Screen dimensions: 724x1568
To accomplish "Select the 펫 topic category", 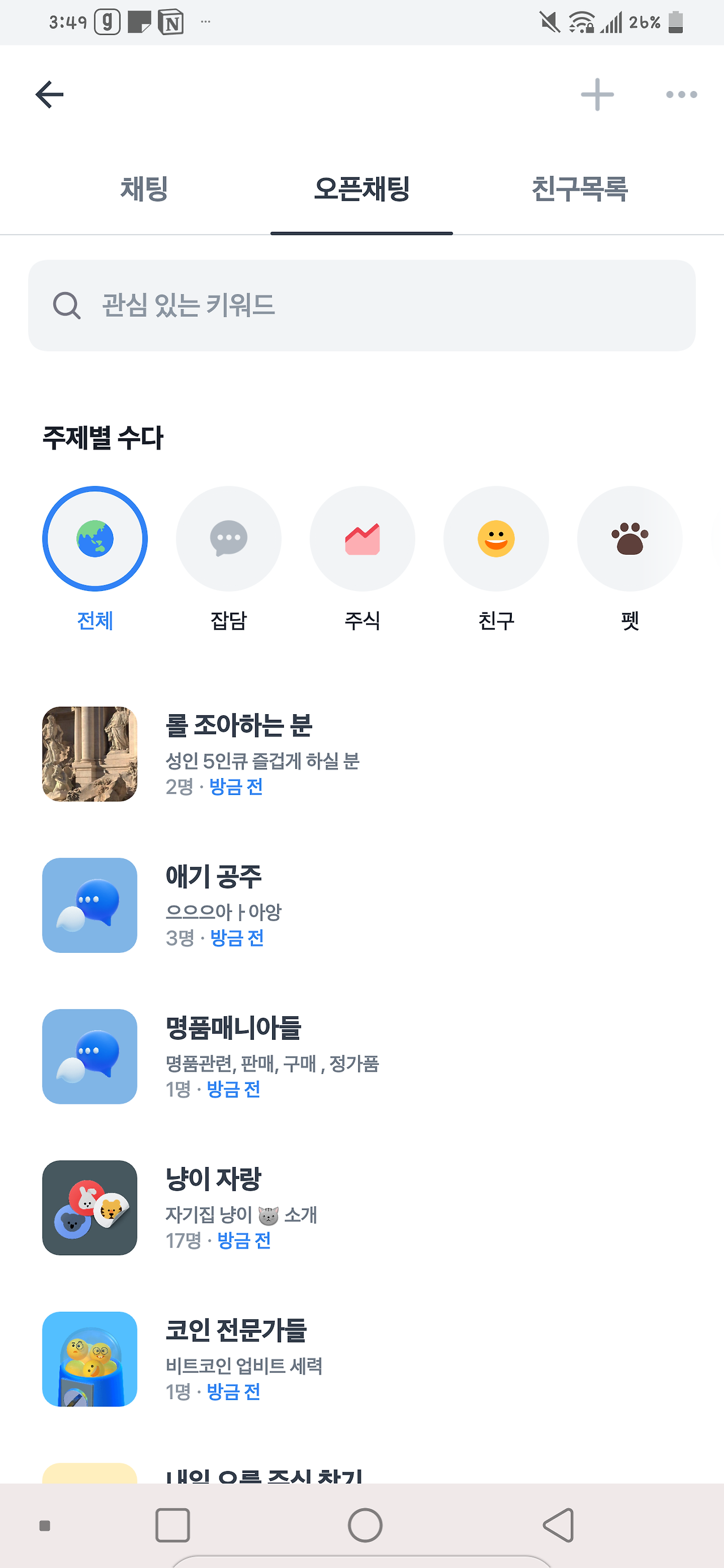I will [630, 539].
